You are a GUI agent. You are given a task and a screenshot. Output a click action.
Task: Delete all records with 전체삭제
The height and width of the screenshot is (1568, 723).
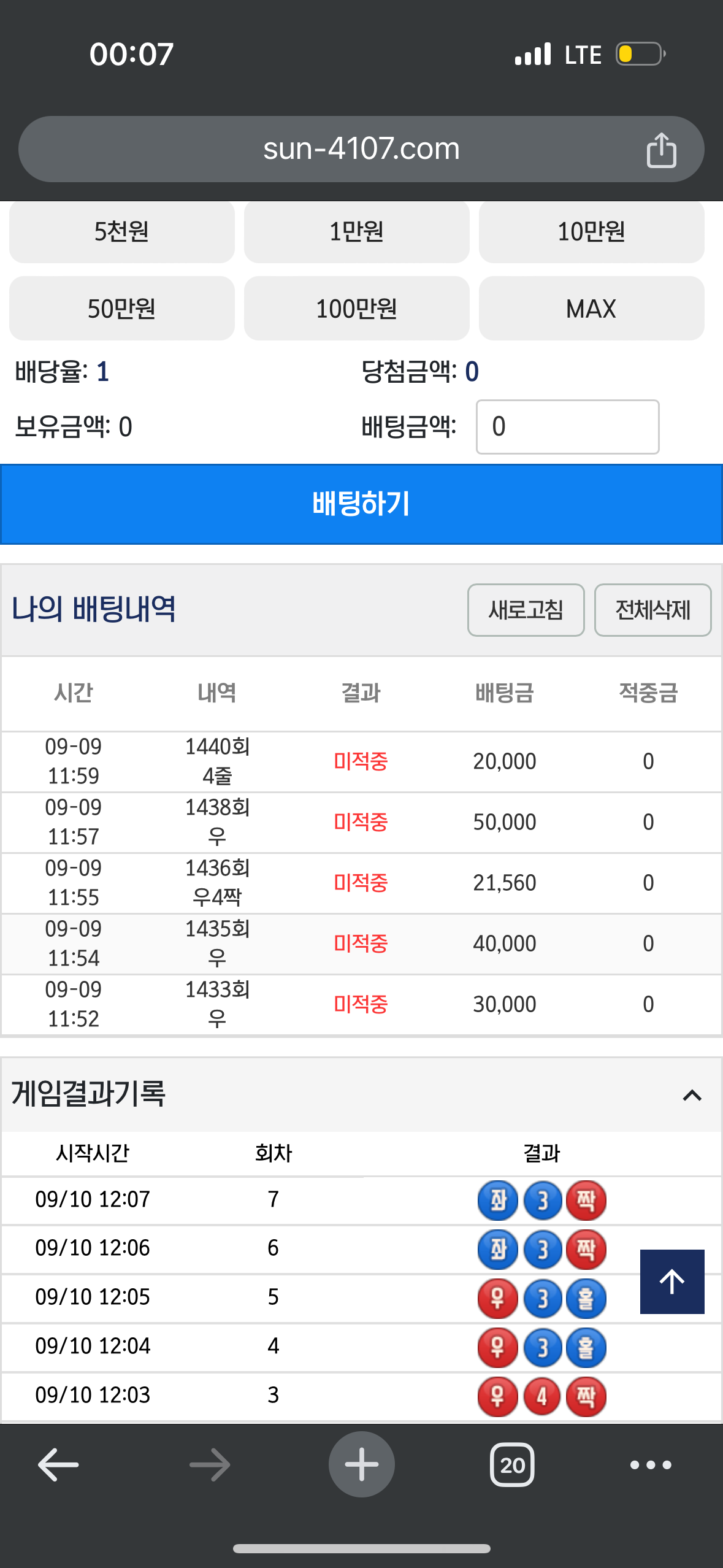[x=652, y=610]
